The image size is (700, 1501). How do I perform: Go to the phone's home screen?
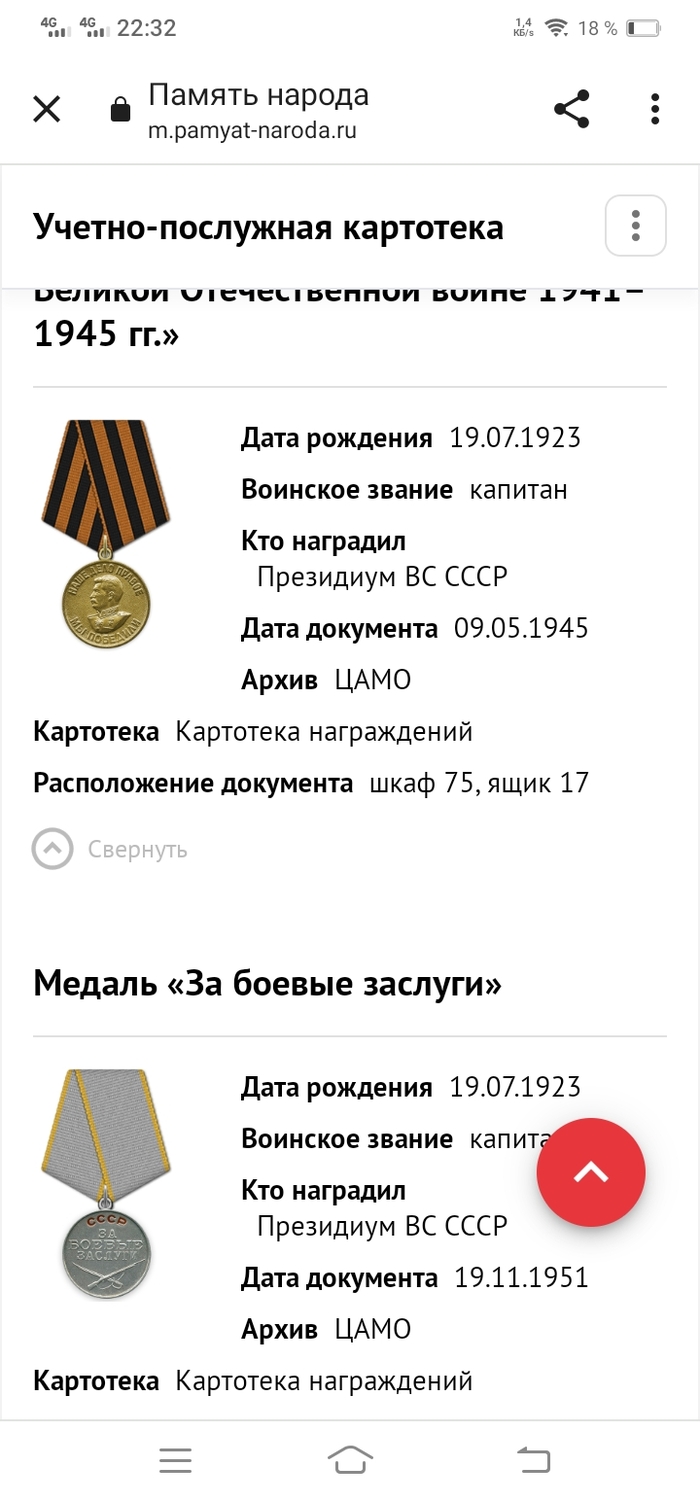(350, 1461)
